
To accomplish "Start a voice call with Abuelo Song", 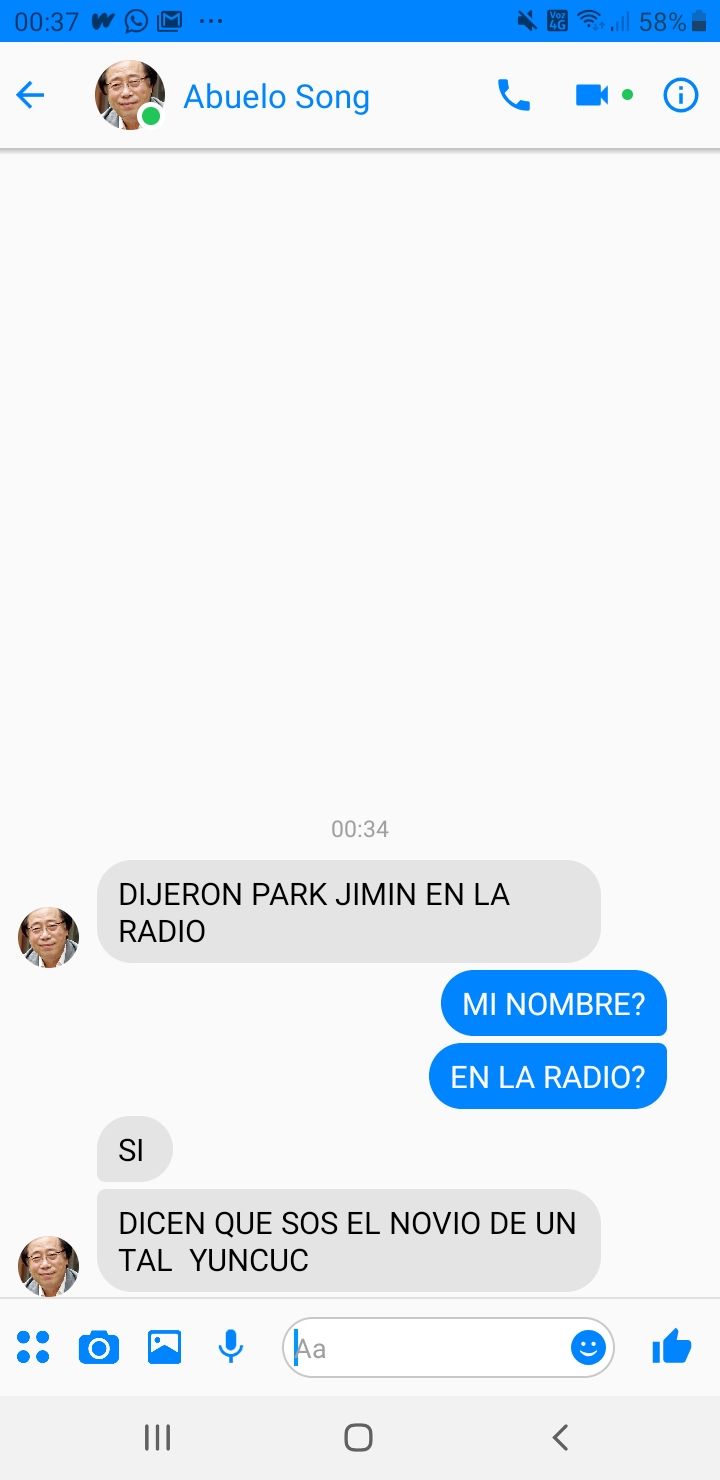I will click(x=514, y=96).
